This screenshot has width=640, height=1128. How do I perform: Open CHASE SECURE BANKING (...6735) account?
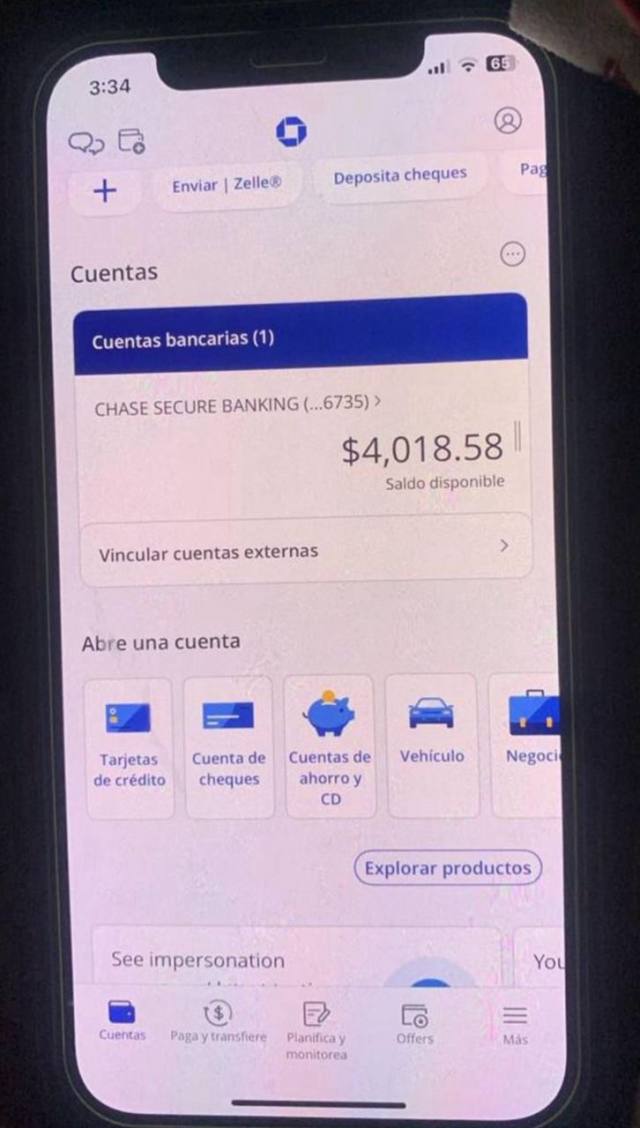(237, 405)
